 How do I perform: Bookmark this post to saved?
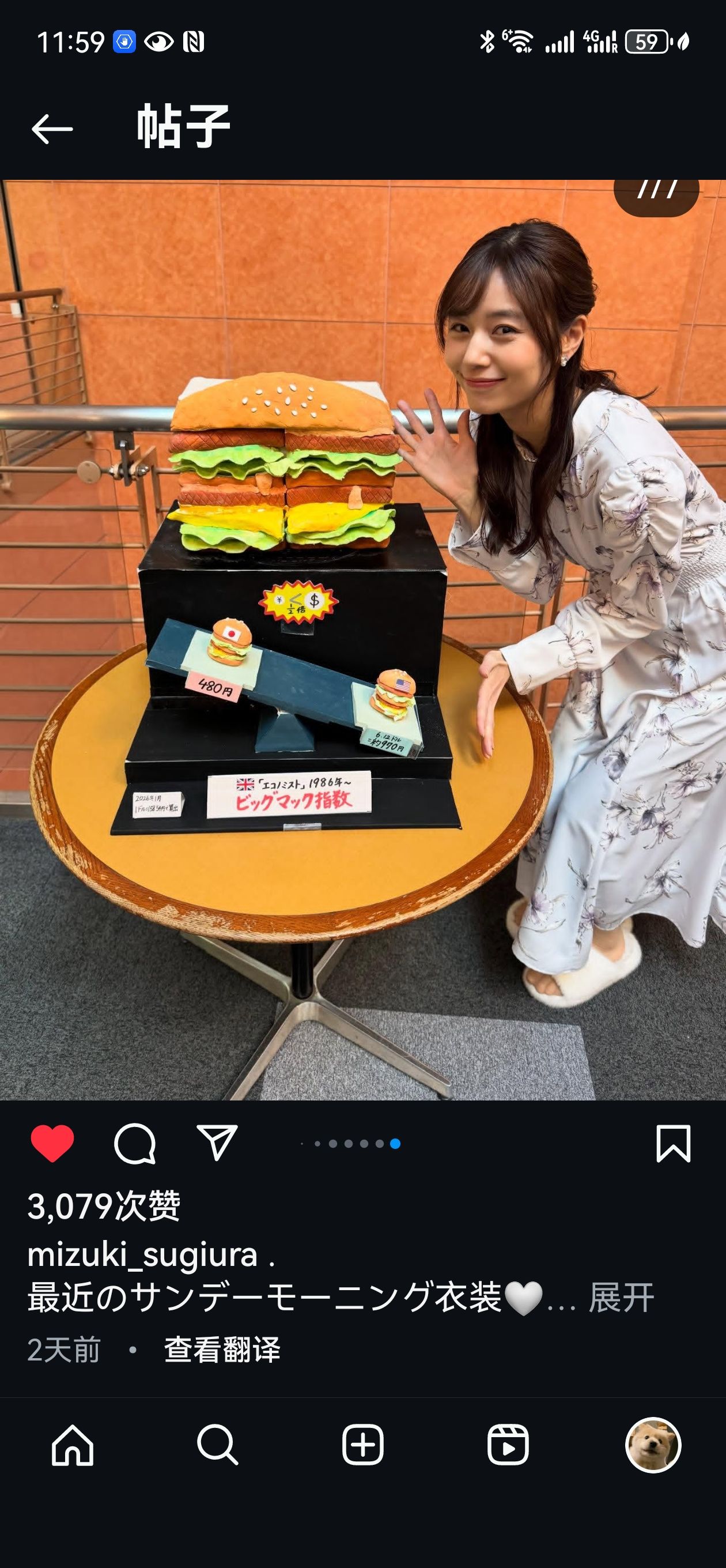pyautogui.click(x=673, y=1144)
